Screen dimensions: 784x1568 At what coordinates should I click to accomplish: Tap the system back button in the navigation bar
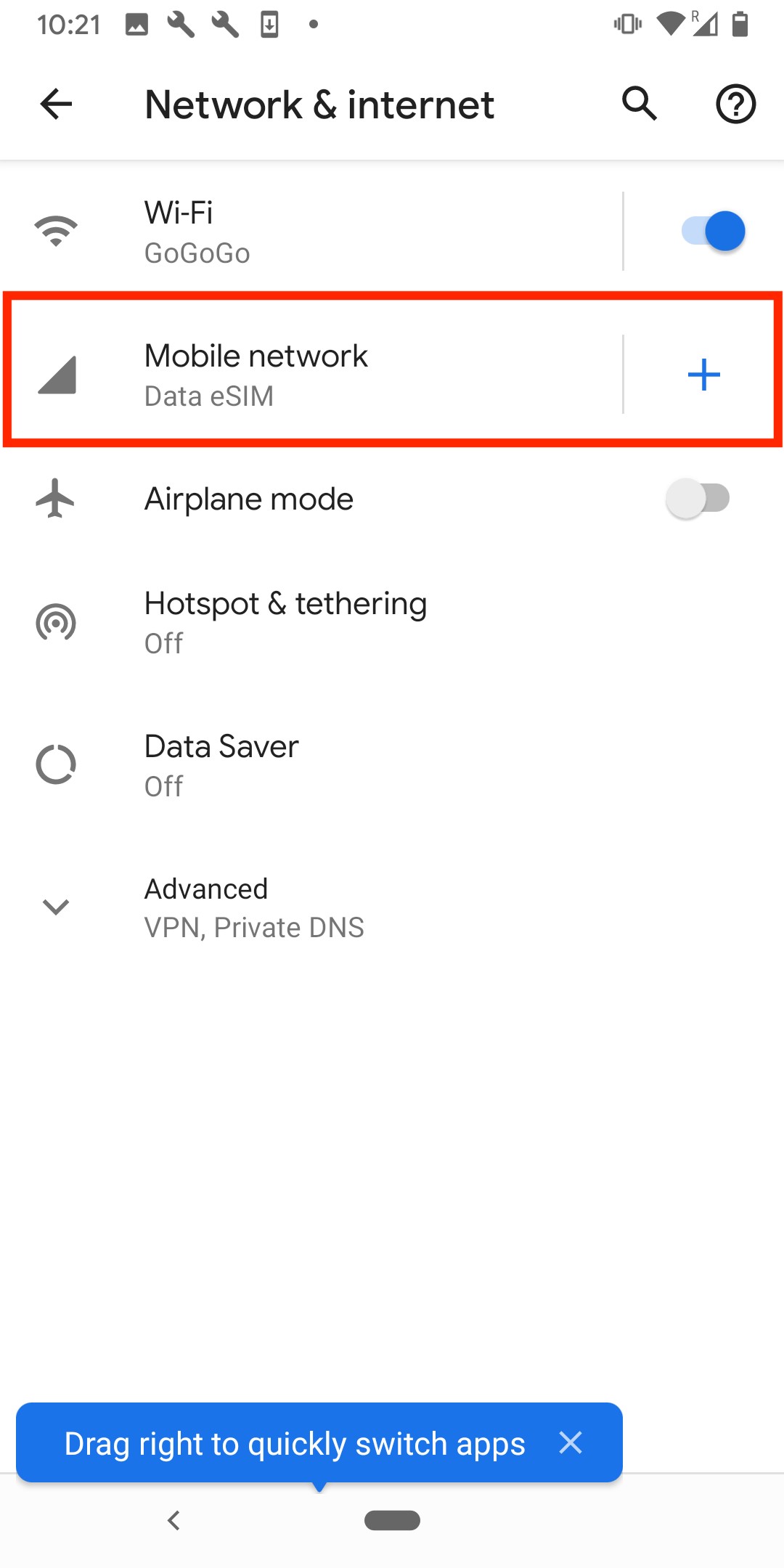173,1520
